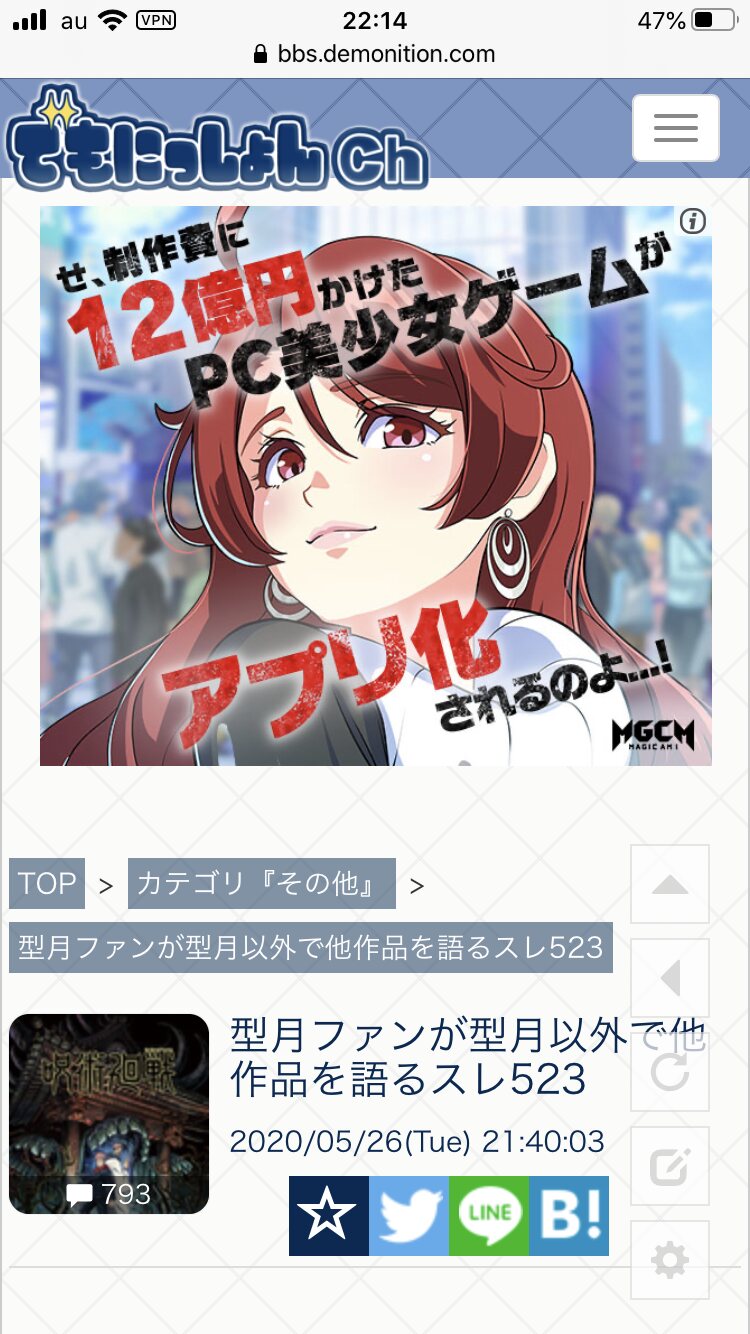
Task: Reload the thread with refresh icon
Action: 669,1072
